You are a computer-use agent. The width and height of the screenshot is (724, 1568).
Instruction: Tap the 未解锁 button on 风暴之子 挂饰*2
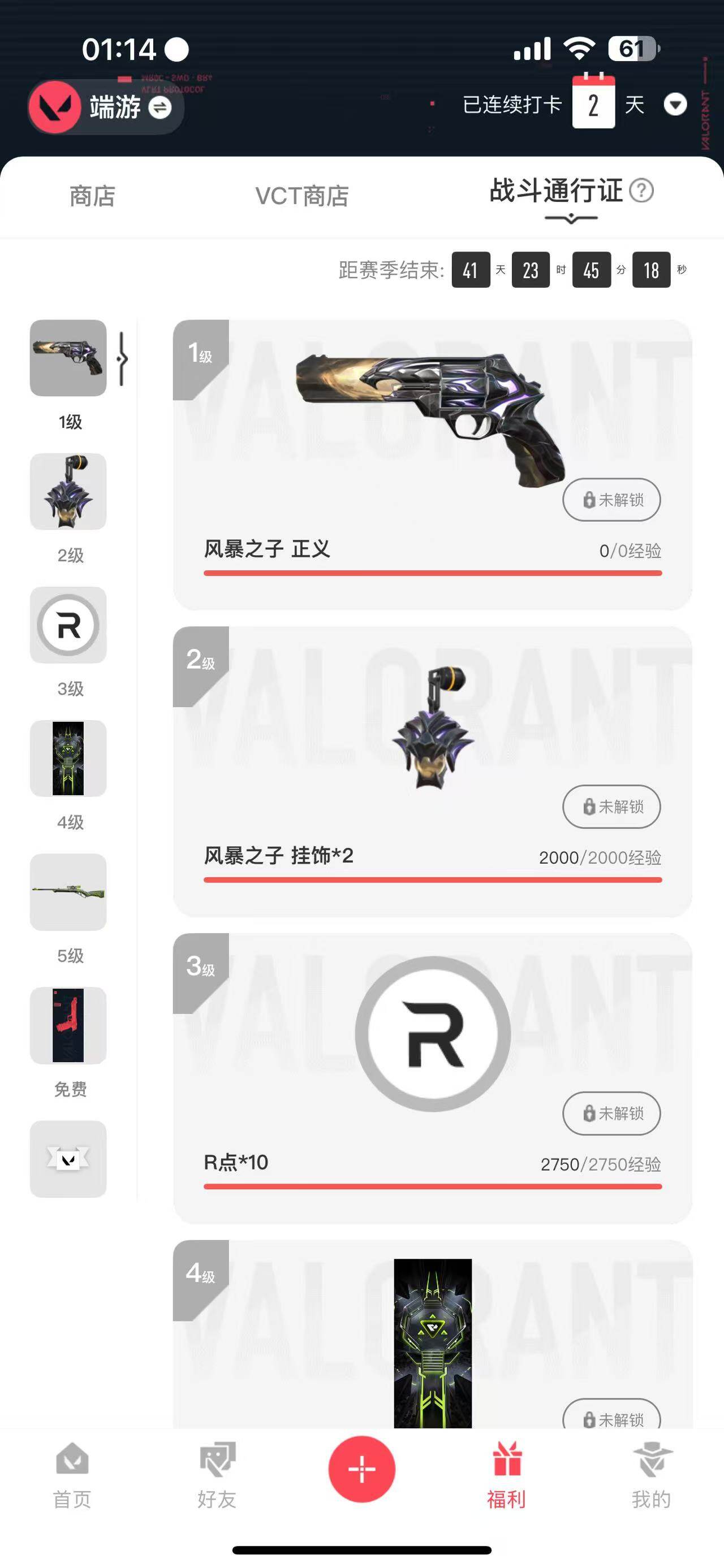(x=611, y=807)
